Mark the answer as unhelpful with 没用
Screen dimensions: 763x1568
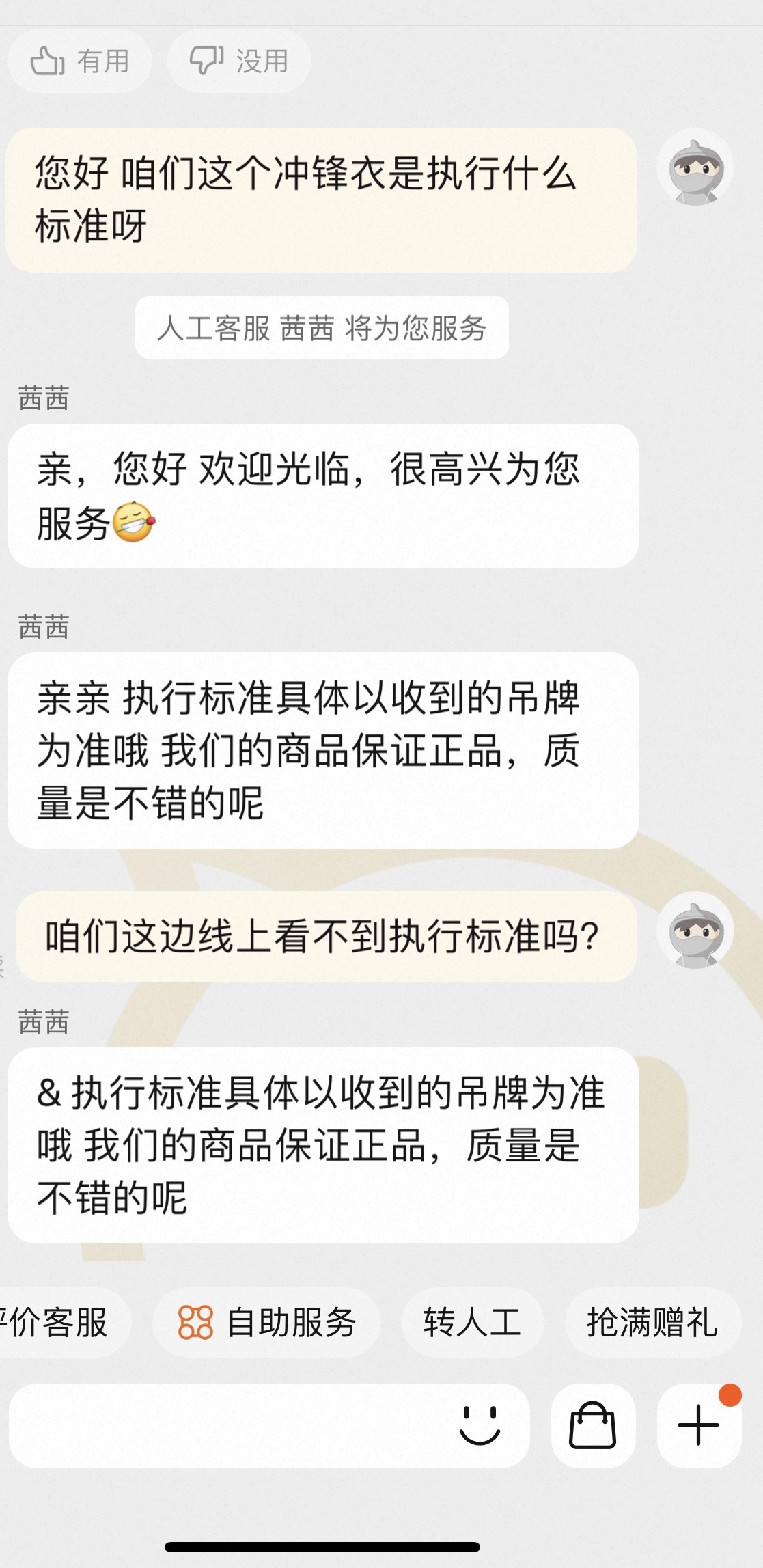click(236, 60)
